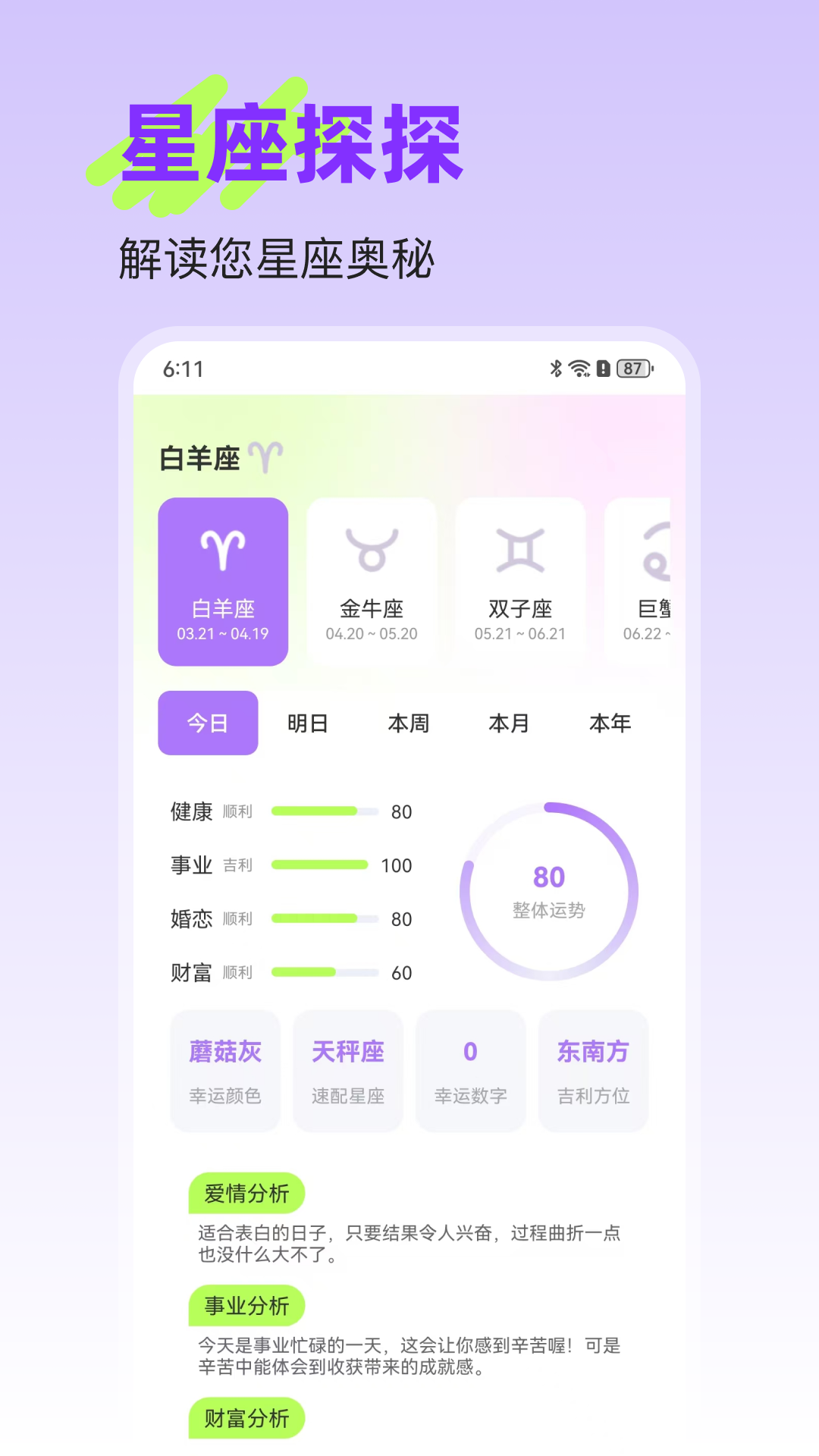819x1456 pixels.
Task: Tap the 蘑菇灰 lucky color card
Action: click(x=225, y=1072)
